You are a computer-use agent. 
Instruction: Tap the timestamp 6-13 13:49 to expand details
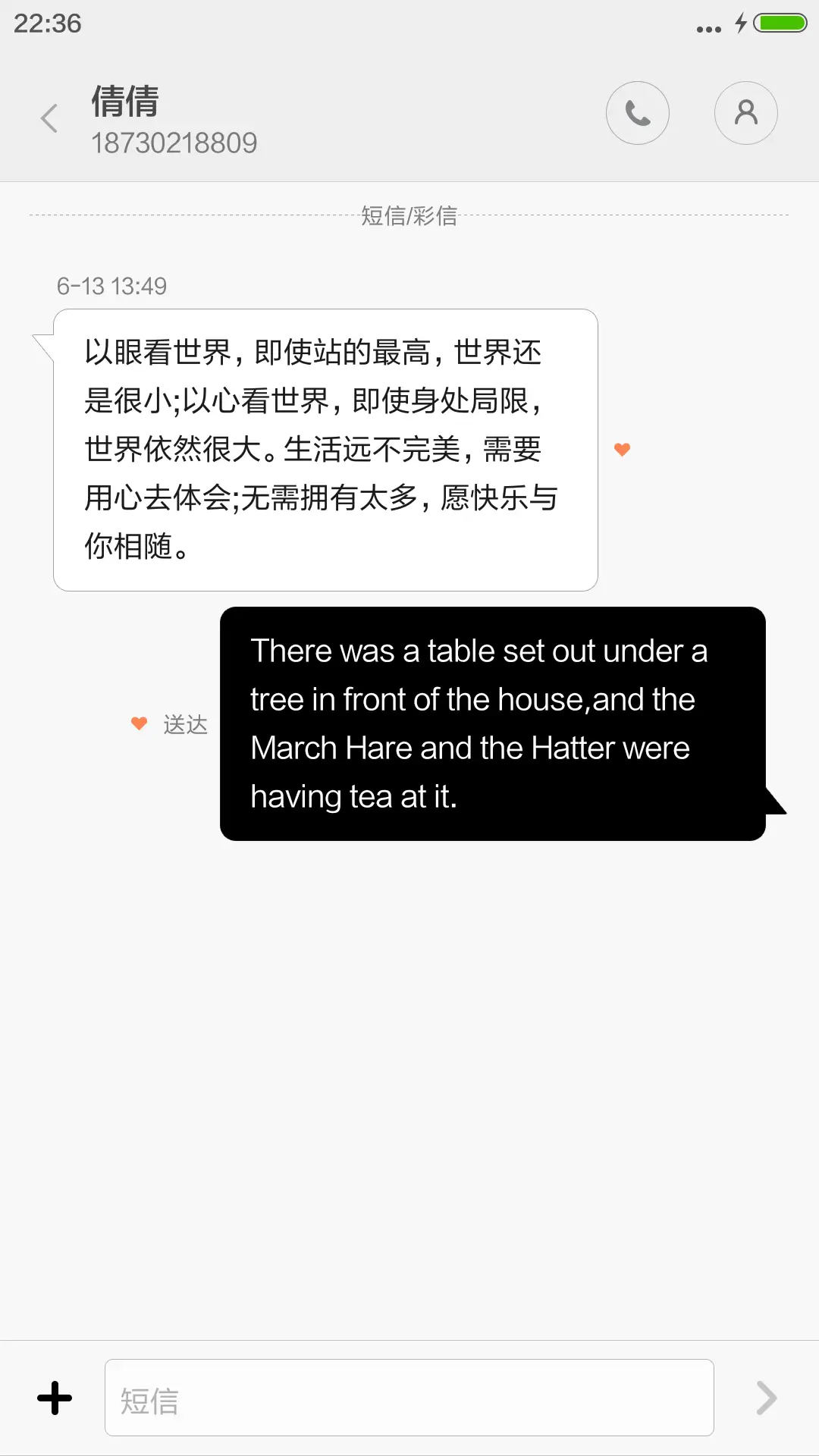tap(111, 286)
